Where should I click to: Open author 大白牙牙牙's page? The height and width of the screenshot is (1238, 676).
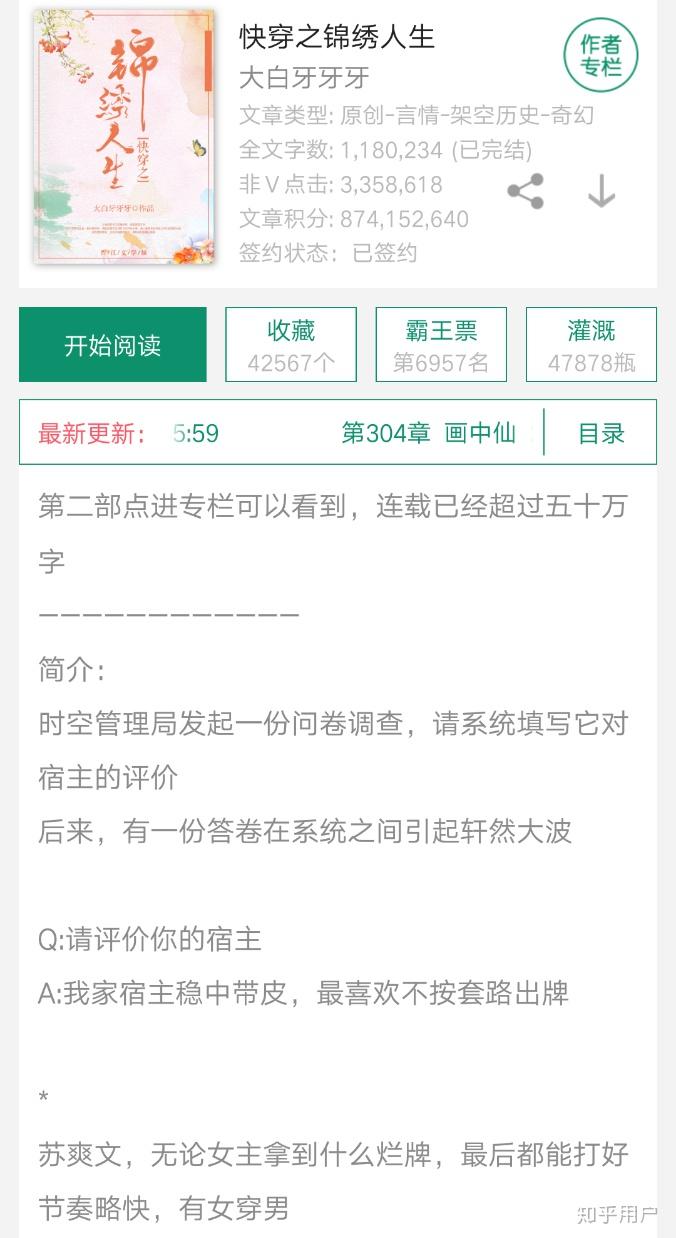[304, 78]
